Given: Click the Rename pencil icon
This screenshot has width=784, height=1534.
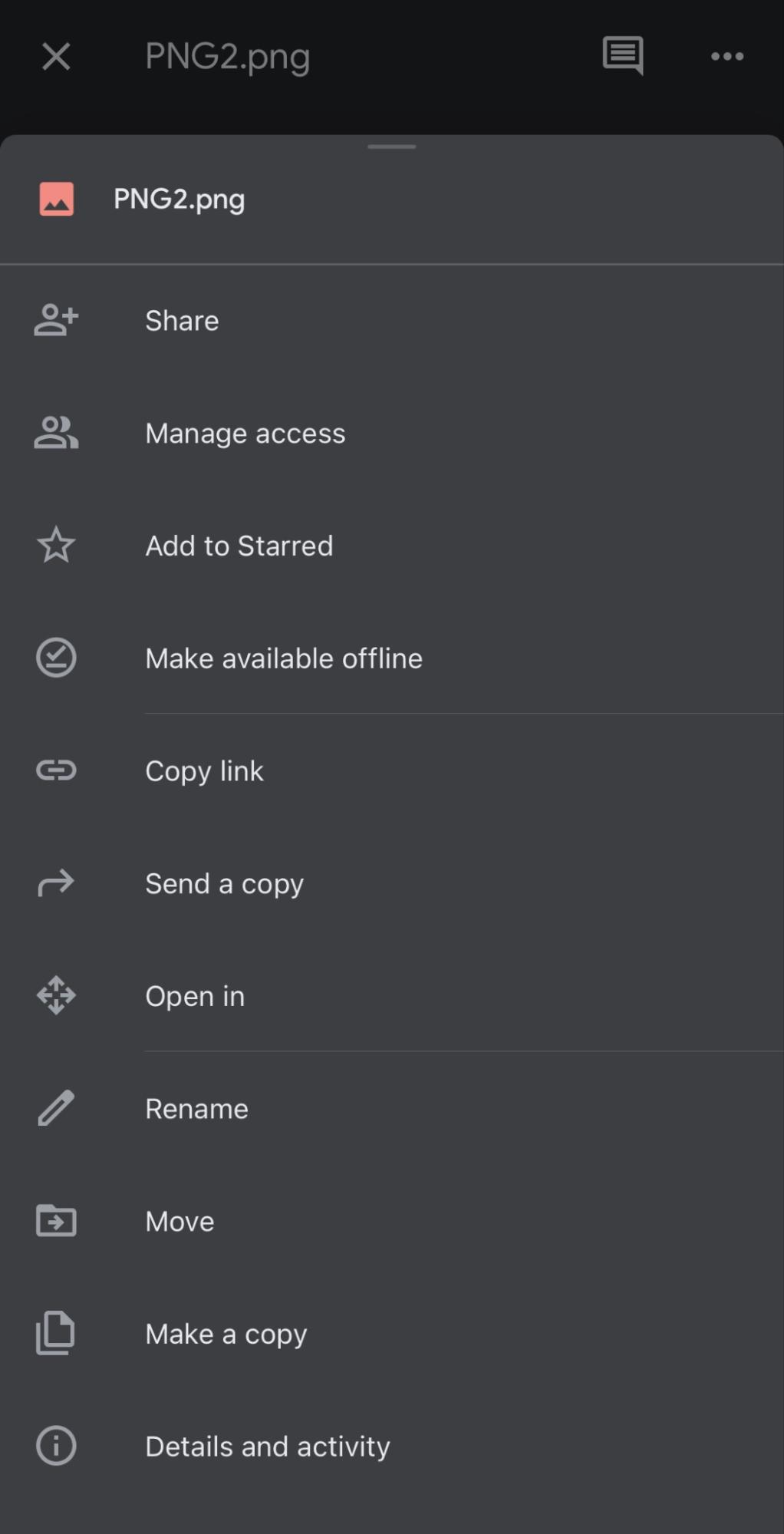Looking at the screenshot, I should click(56, 1108).
